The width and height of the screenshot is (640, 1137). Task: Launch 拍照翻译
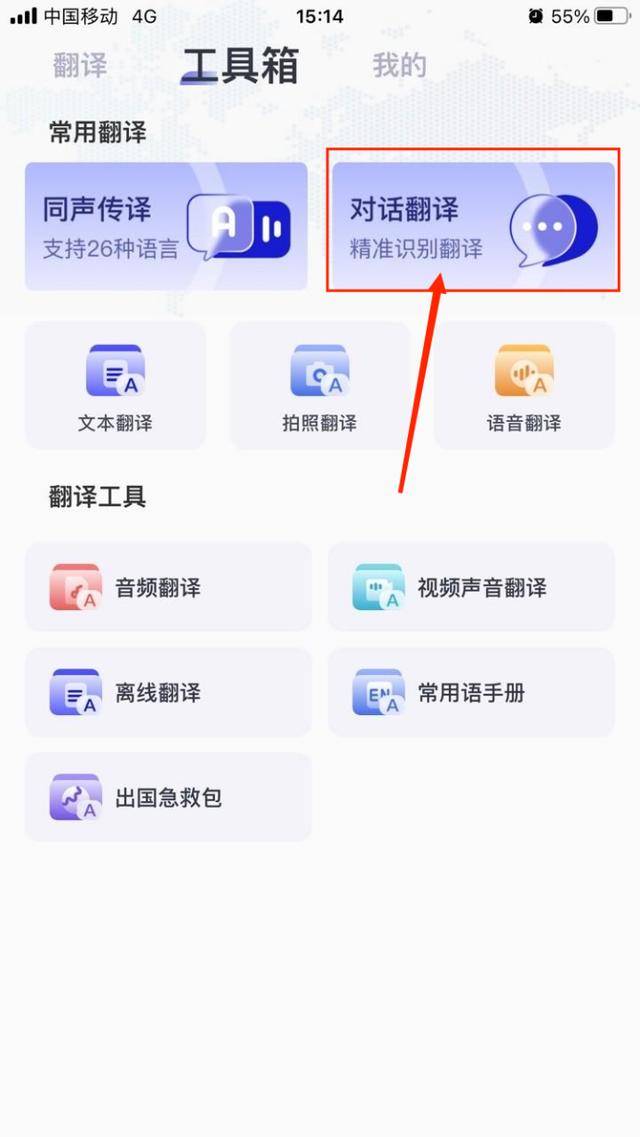(x=319, y=386)
